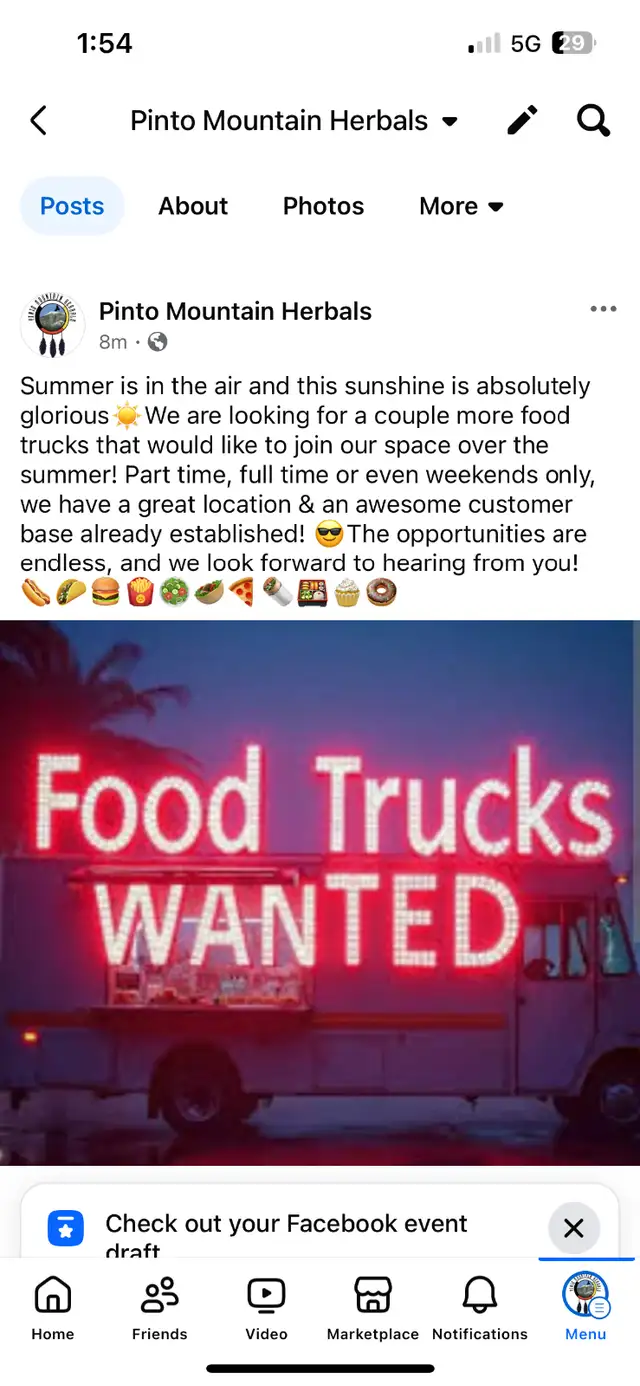This screenshot has width=640, height=1386.
Task: Check the Notifications bell tab
Action: [480, 1307]
